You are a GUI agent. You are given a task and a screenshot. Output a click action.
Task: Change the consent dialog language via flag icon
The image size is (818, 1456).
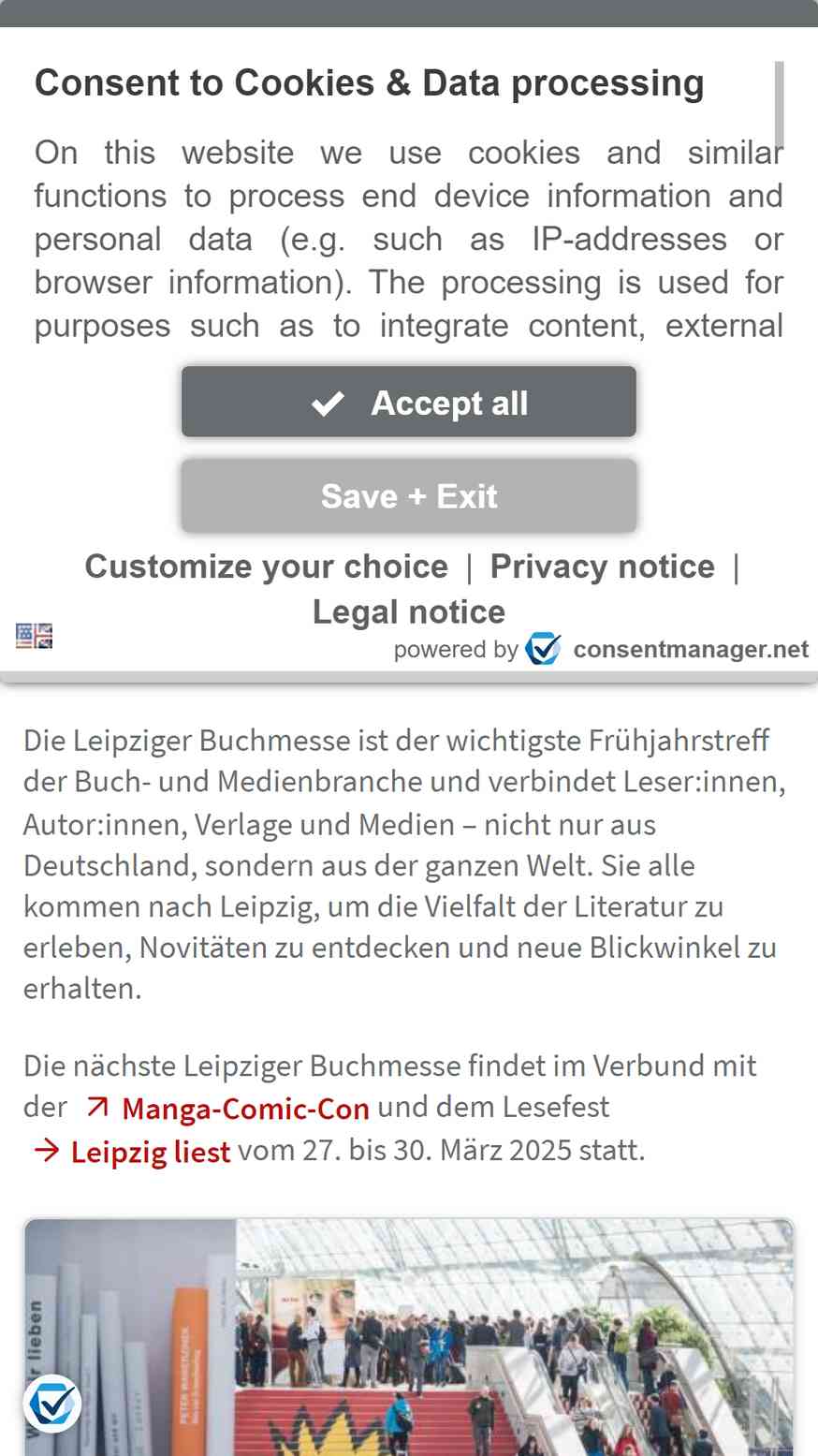(34, 636)
